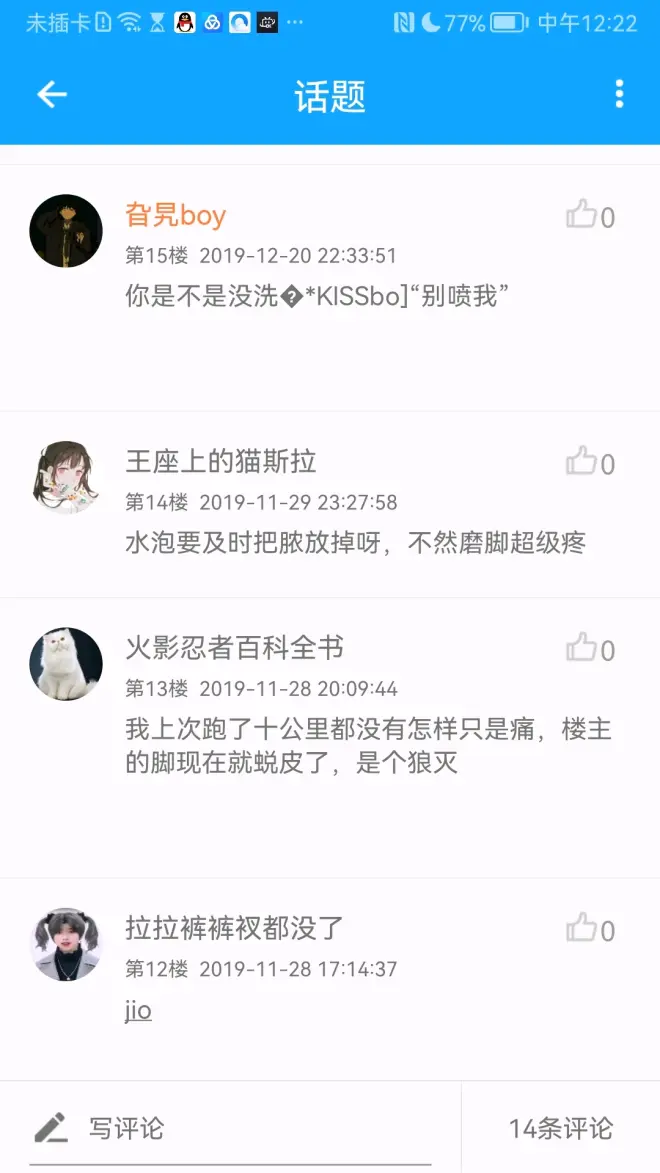
Task: Open the three-dot overflow menu
Action: (x=619, y=95)
